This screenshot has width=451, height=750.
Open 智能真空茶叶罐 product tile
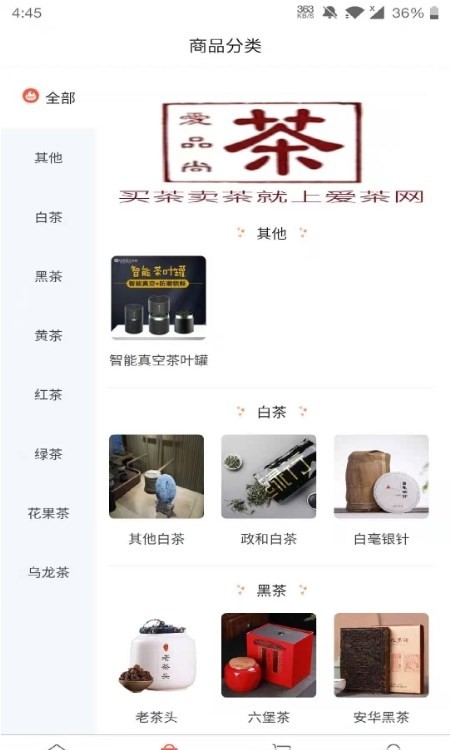pos(158,311)
